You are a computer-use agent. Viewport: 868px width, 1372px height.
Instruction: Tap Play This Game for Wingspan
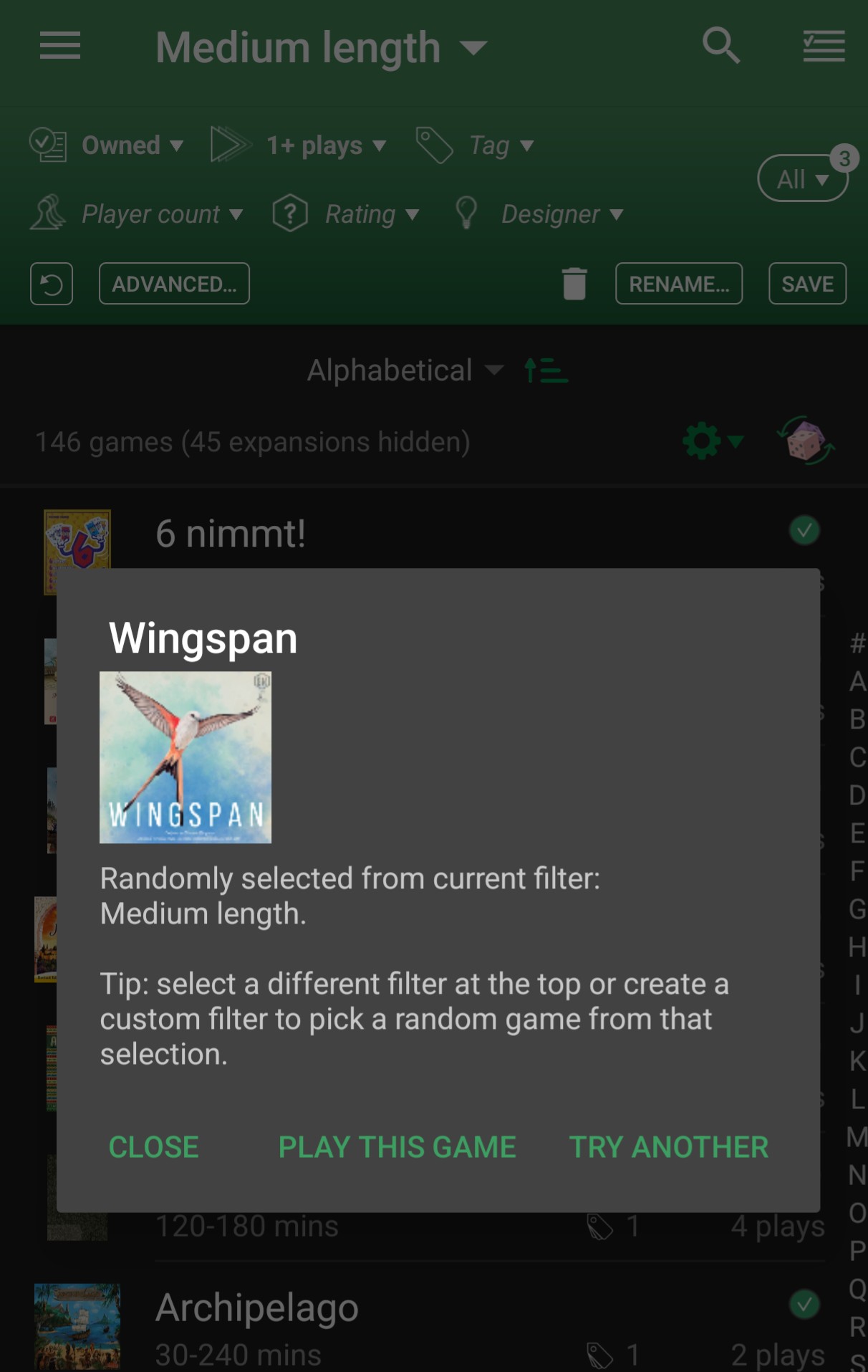397,1147
